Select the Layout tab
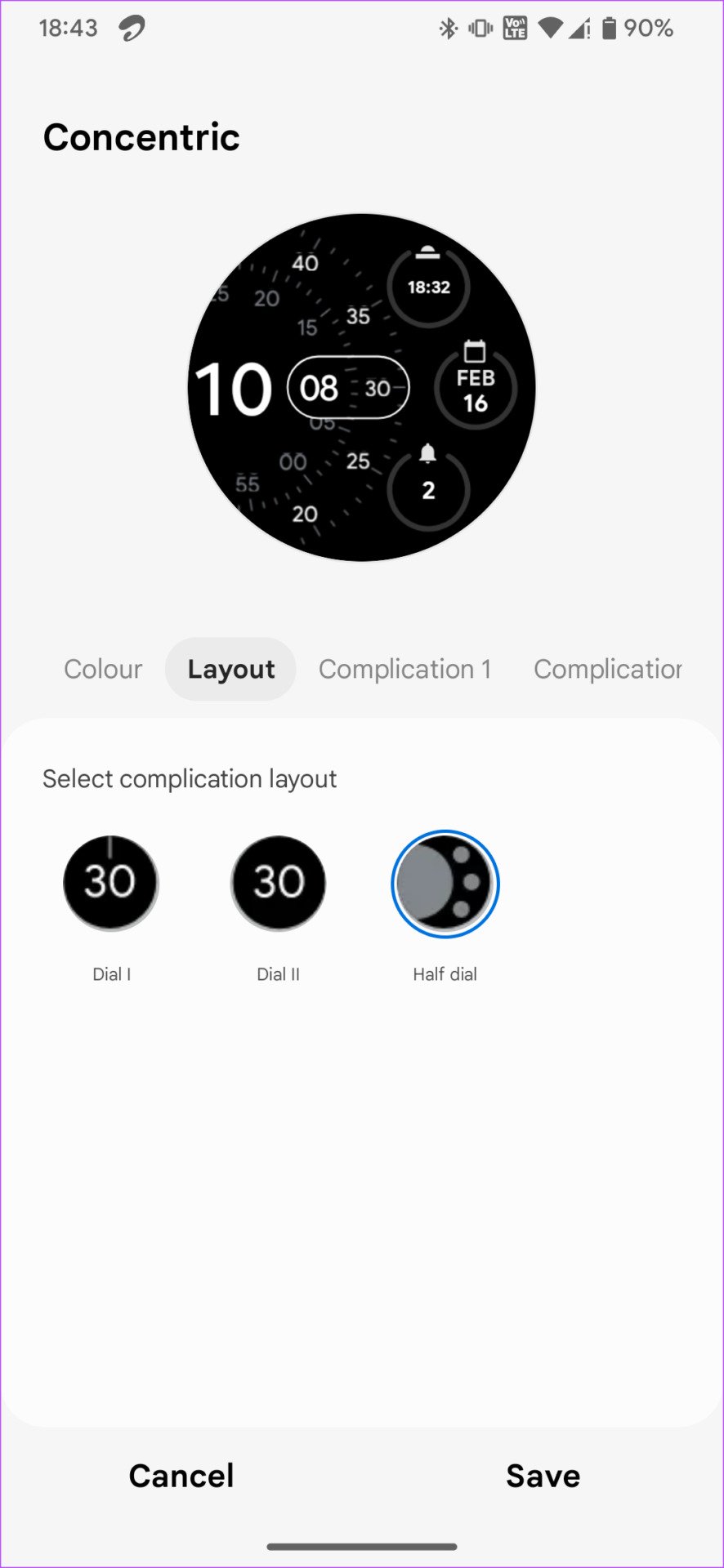The width and height of the screenshot is (724, 1568). pos(230,669)
